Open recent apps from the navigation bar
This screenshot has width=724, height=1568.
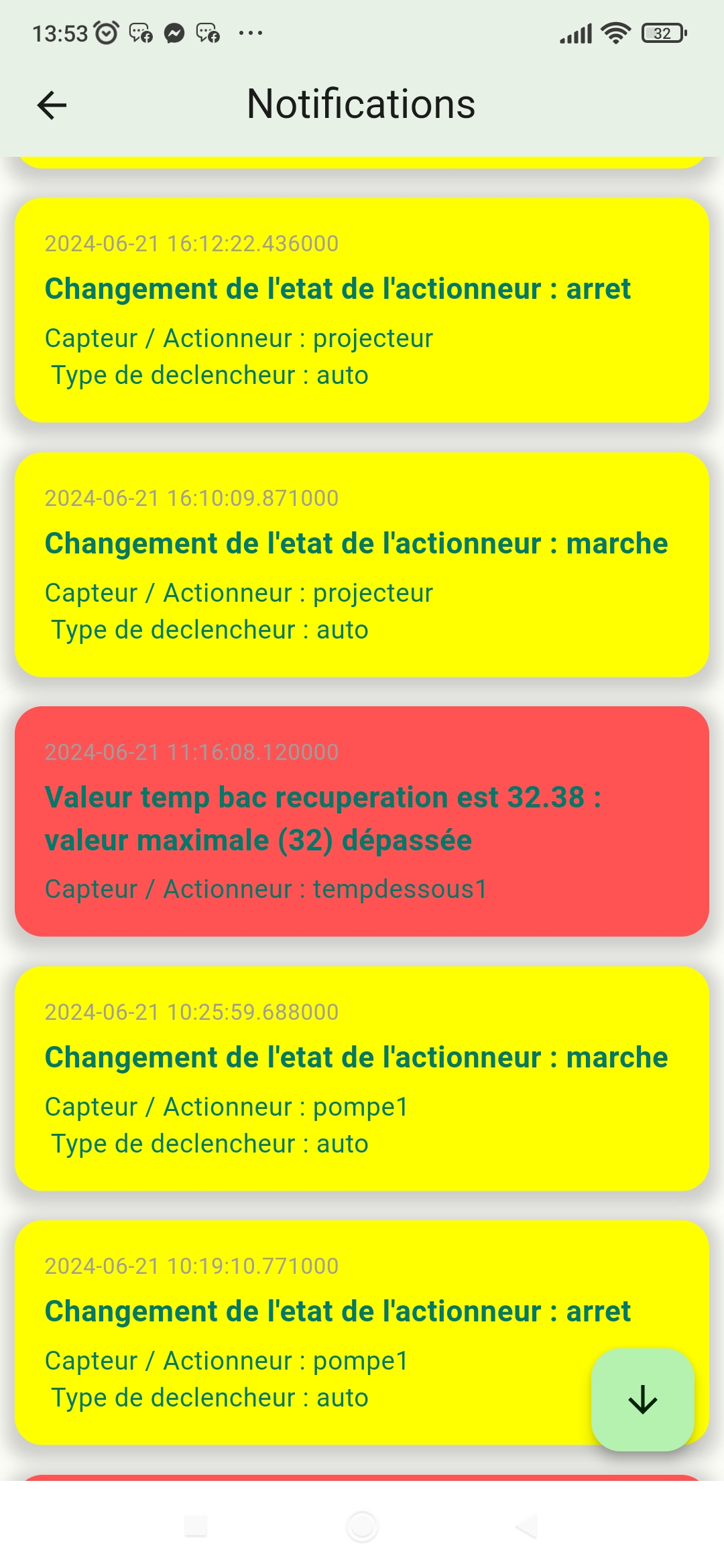point(196,1526)
